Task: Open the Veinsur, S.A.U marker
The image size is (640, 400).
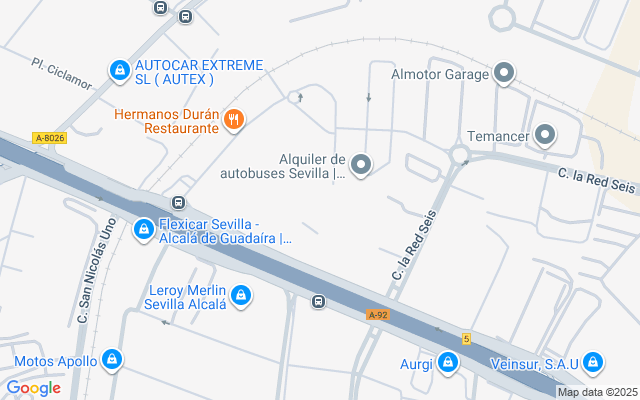Action: click(592, 362)
